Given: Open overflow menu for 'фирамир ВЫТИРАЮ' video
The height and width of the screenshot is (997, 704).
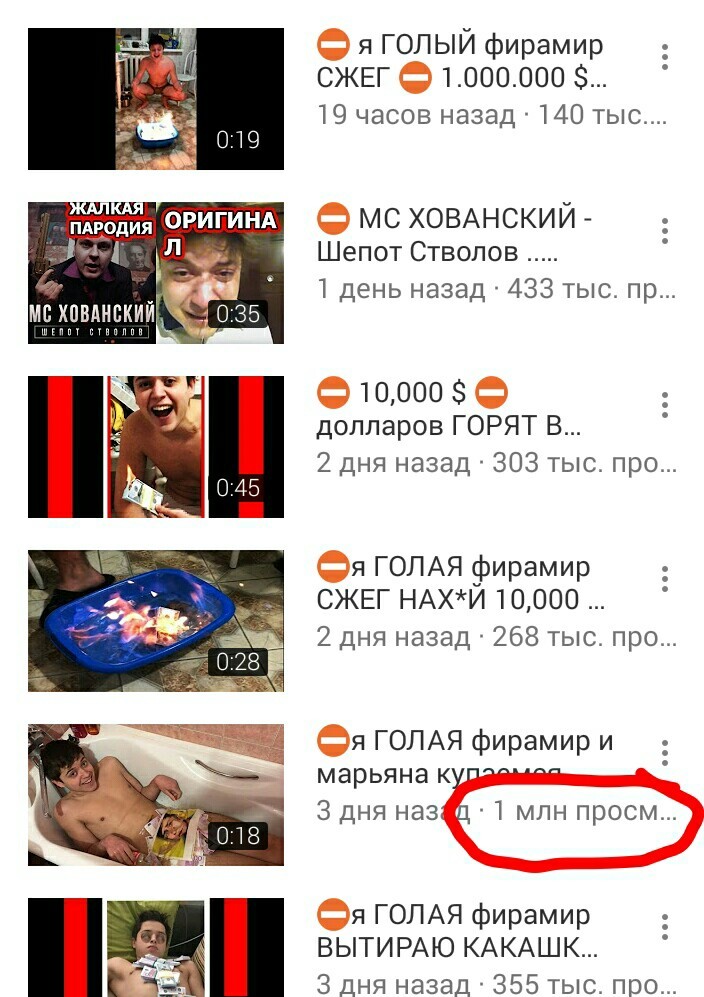Looking at the screenshot, I should tap(665, 926).
